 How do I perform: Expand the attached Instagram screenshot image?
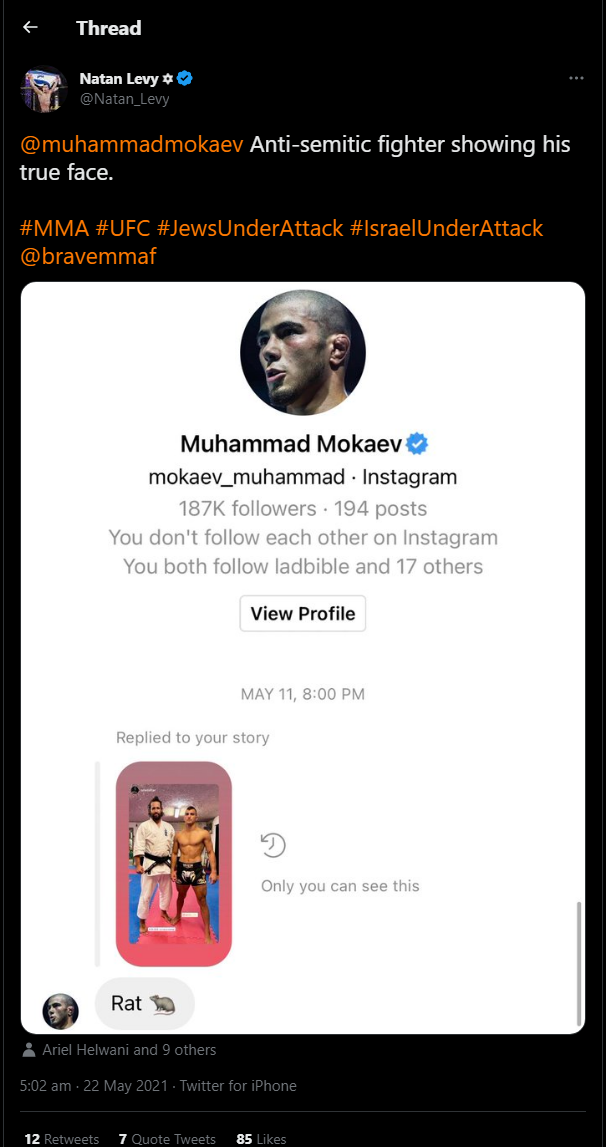click(303, 658)
